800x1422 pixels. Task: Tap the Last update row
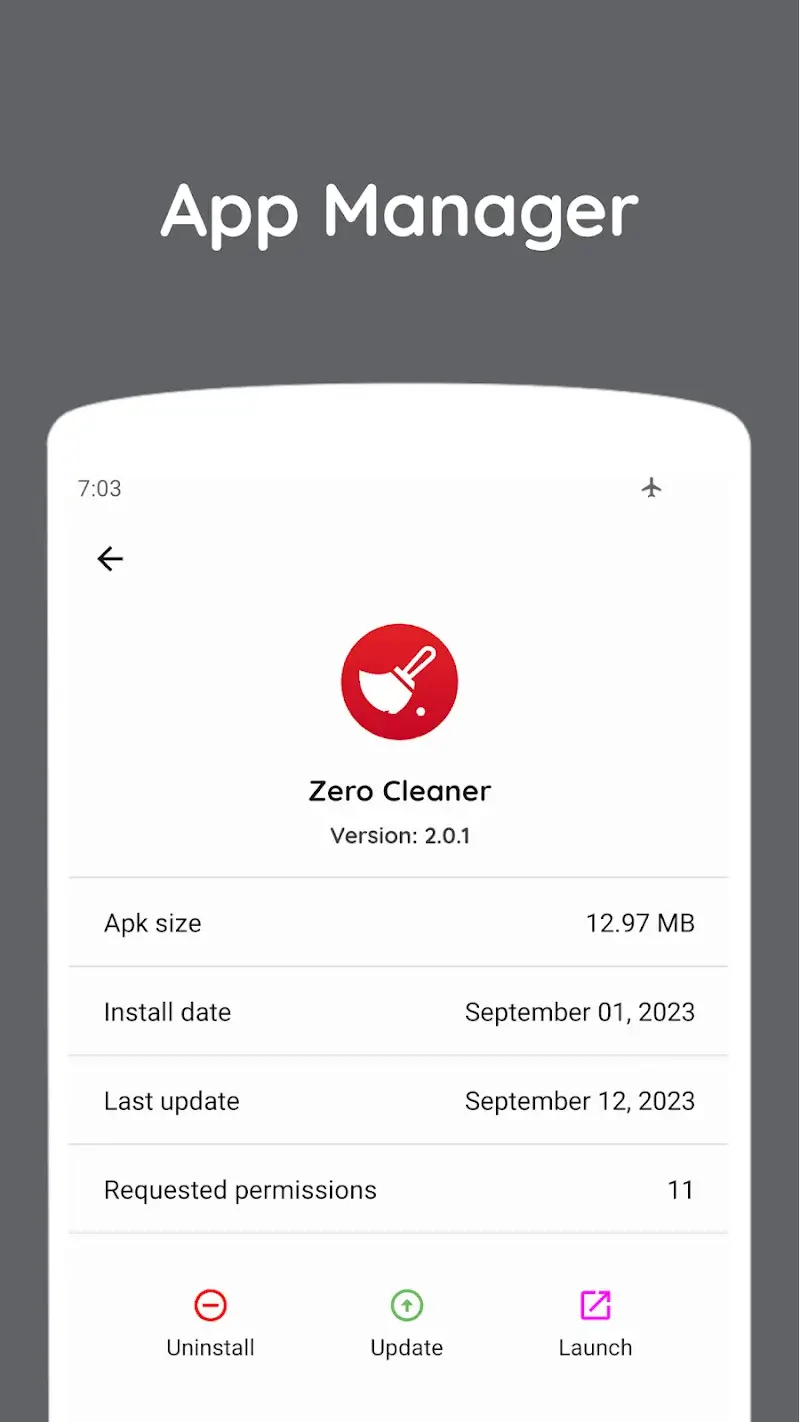399,1101
